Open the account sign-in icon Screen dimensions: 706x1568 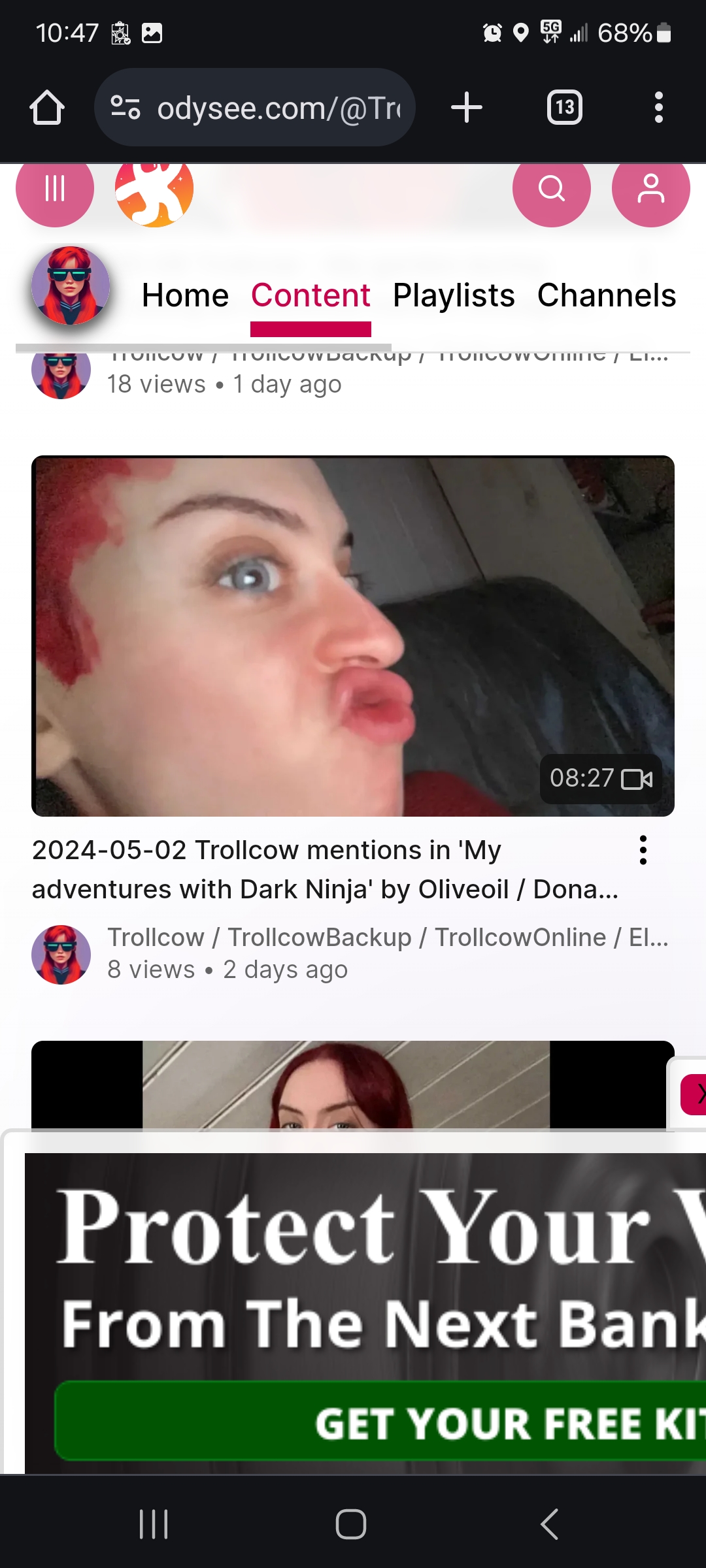(650, 189)
